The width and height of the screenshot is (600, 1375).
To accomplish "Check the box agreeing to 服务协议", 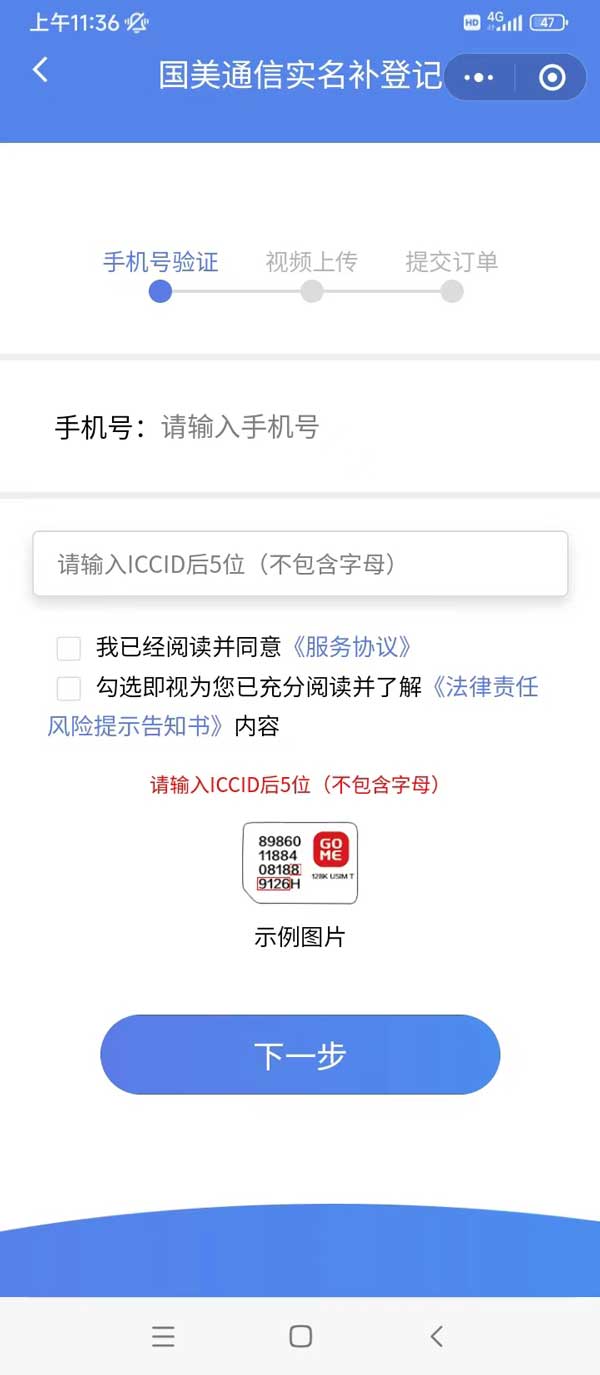I will [69, 648].
